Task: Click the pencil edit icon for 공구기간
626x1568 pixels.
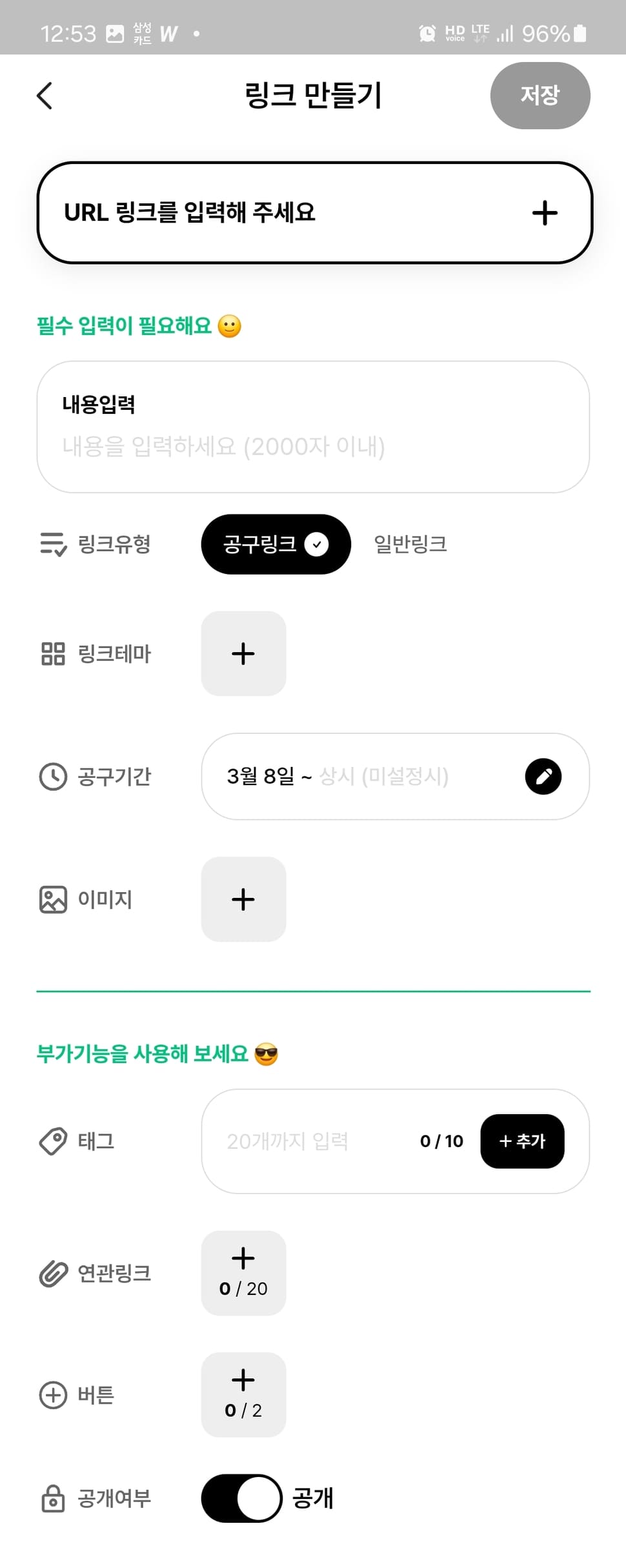Action: (x=544, y=776)
